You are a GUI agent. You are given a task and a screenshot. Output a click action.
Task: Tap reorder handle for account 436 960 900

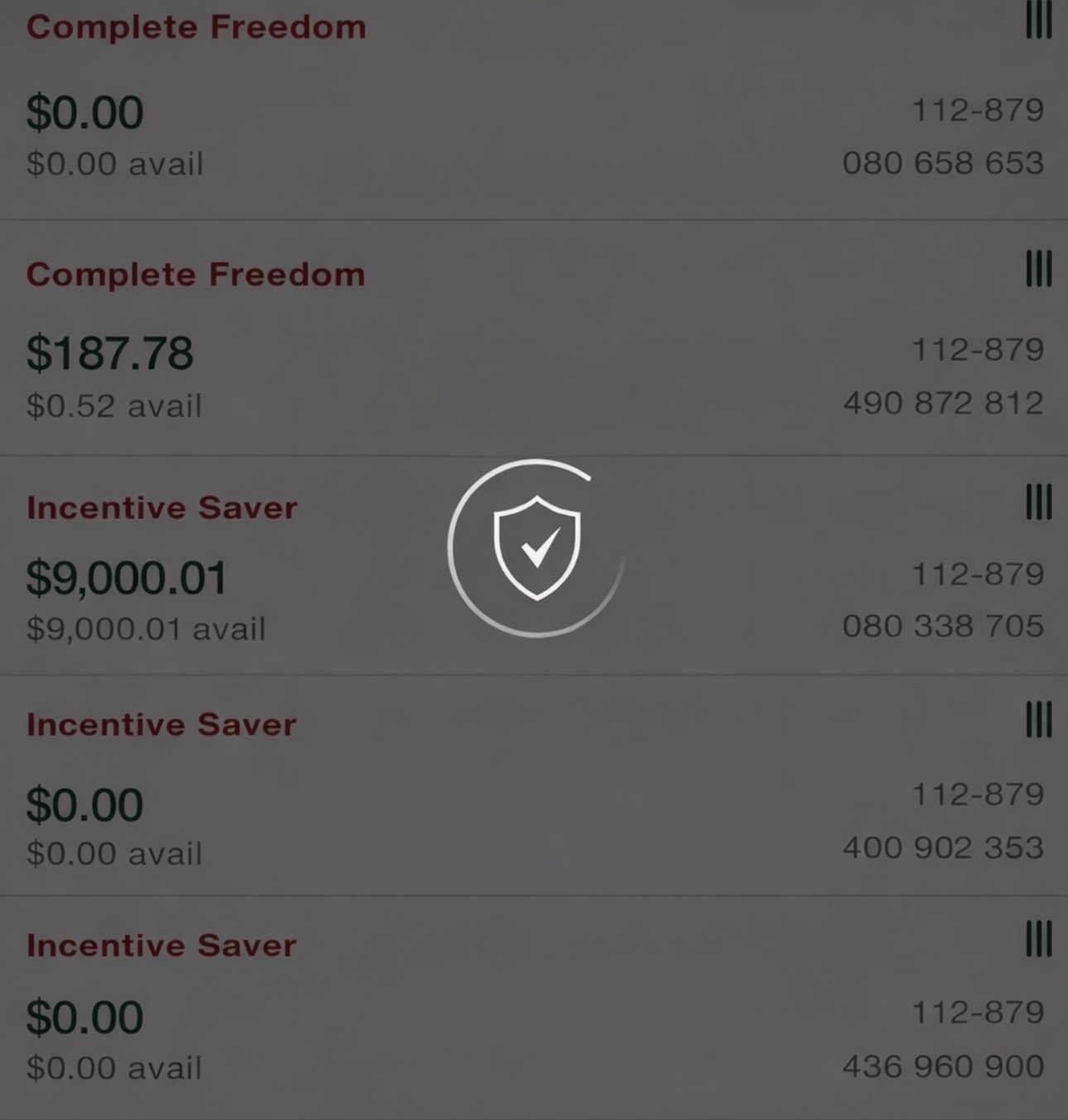1038,939
